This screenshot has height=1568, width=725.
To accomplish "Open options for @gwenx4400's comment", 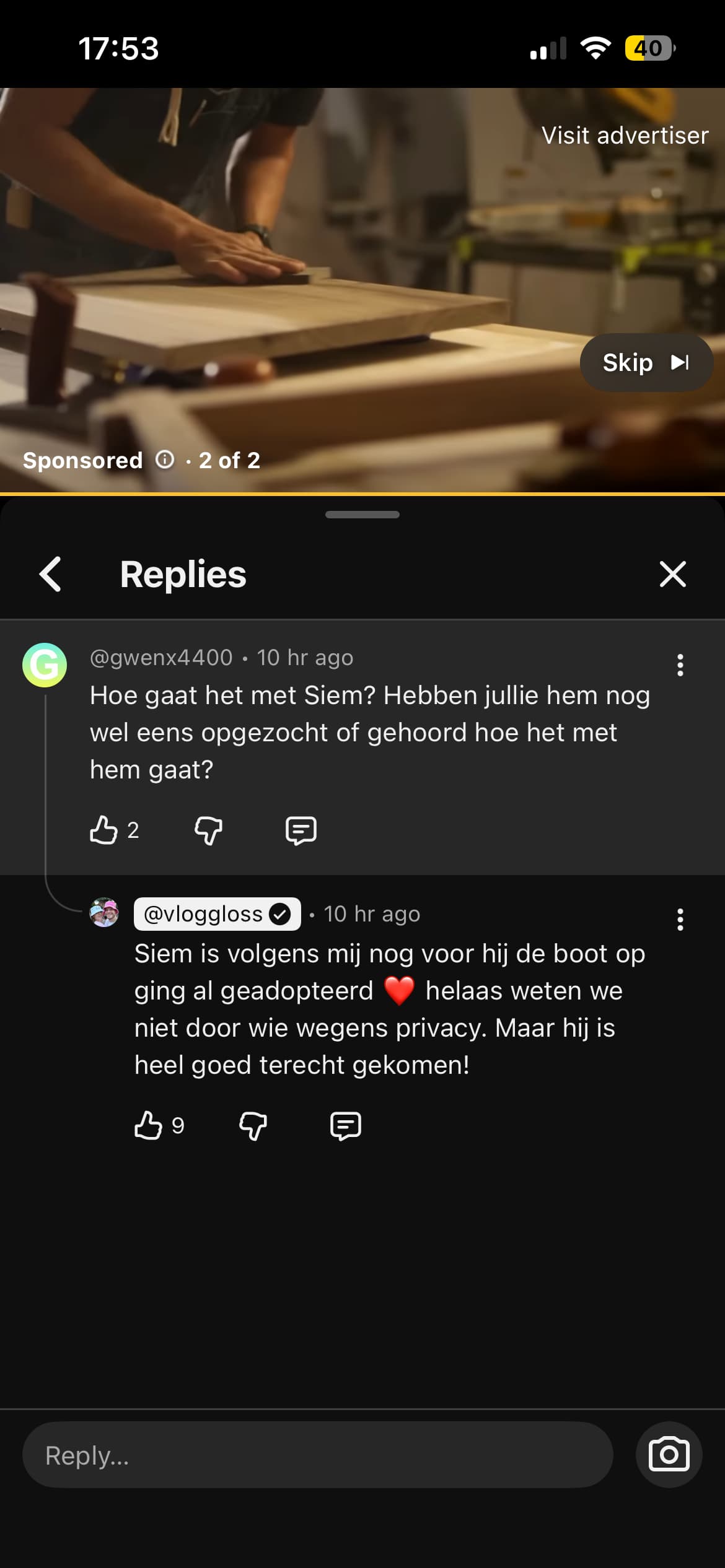I will 680,665.
